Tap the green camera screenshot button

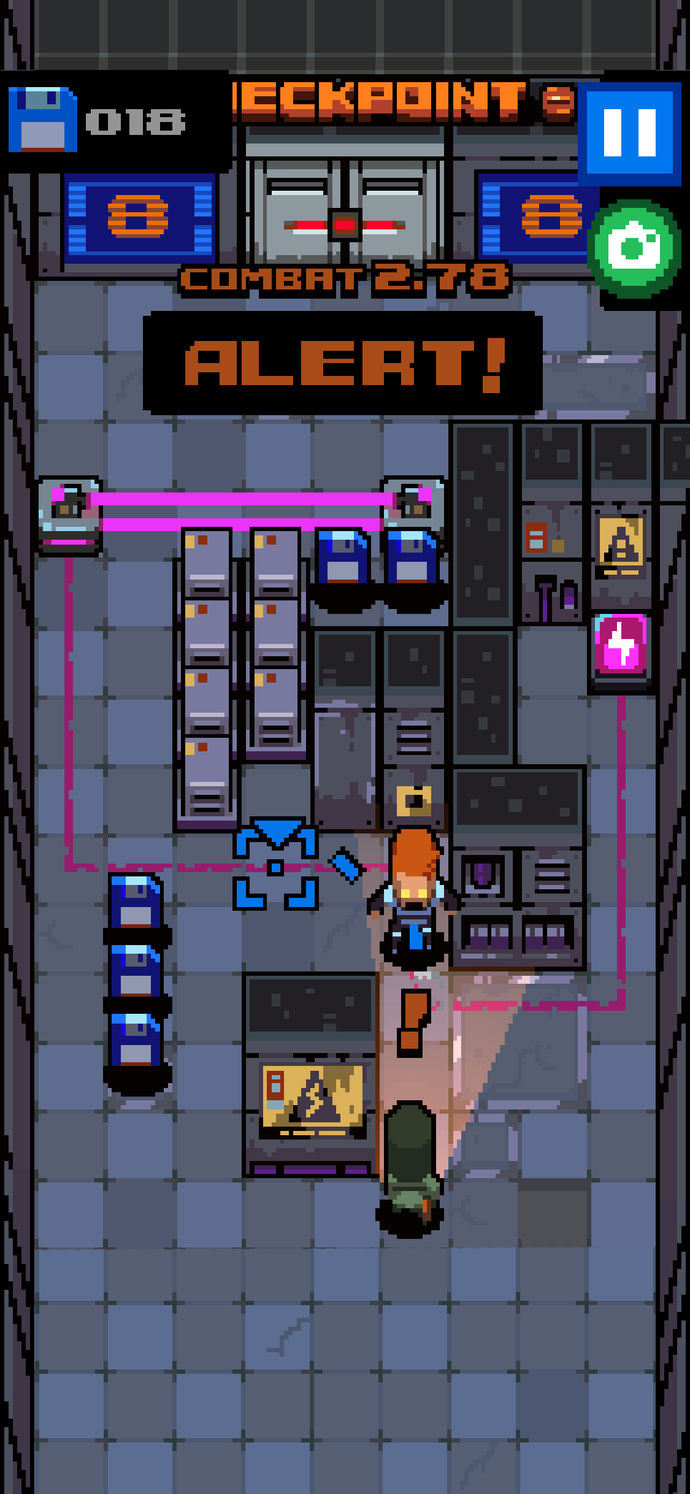click(634, 248)
